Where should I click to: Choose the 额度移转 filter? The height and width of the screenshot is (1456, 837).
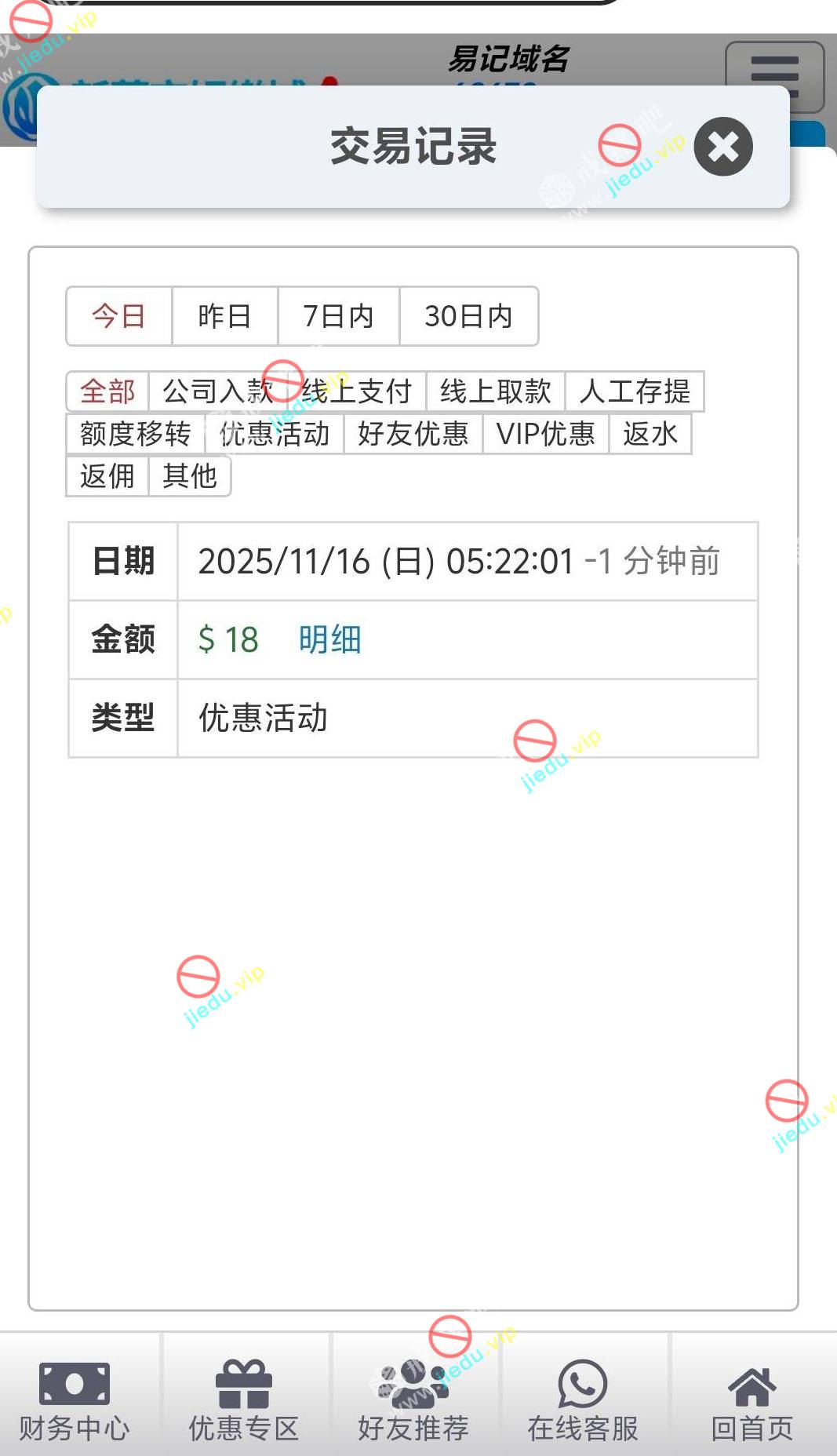coord(135,434)
